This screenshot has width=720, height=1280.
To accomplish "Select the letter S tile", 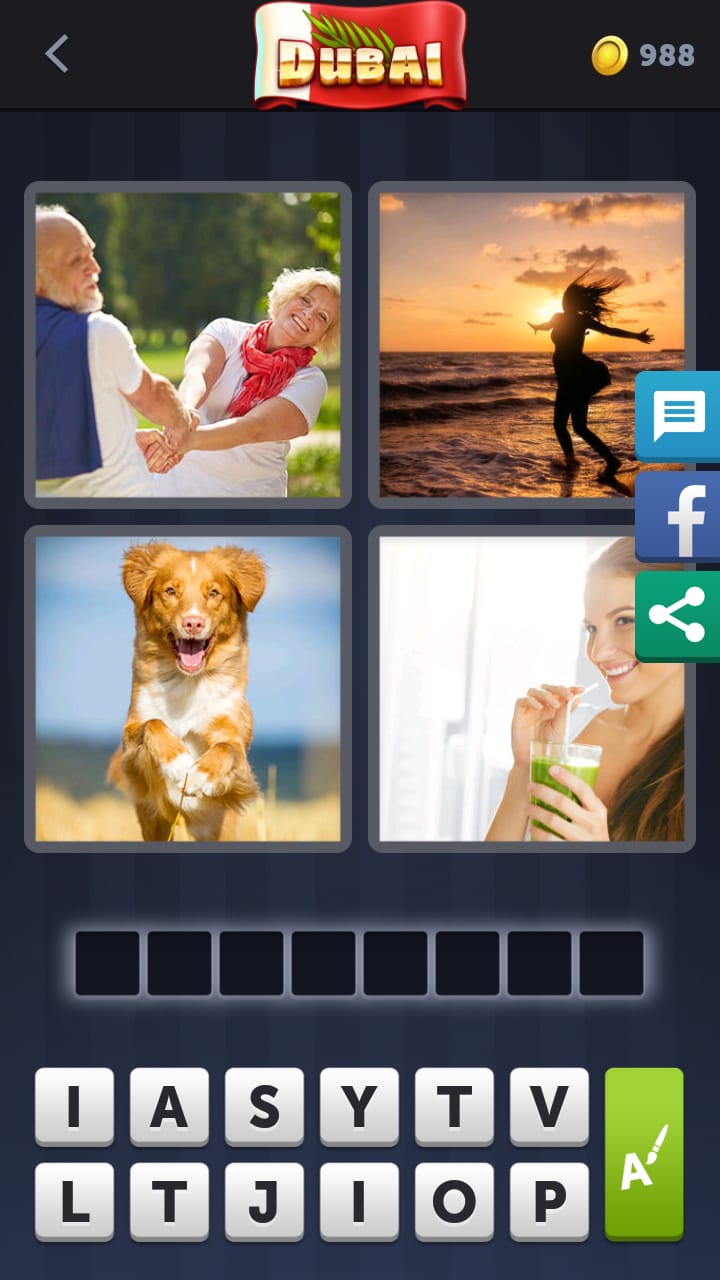I will click(x=264, y=1106).
